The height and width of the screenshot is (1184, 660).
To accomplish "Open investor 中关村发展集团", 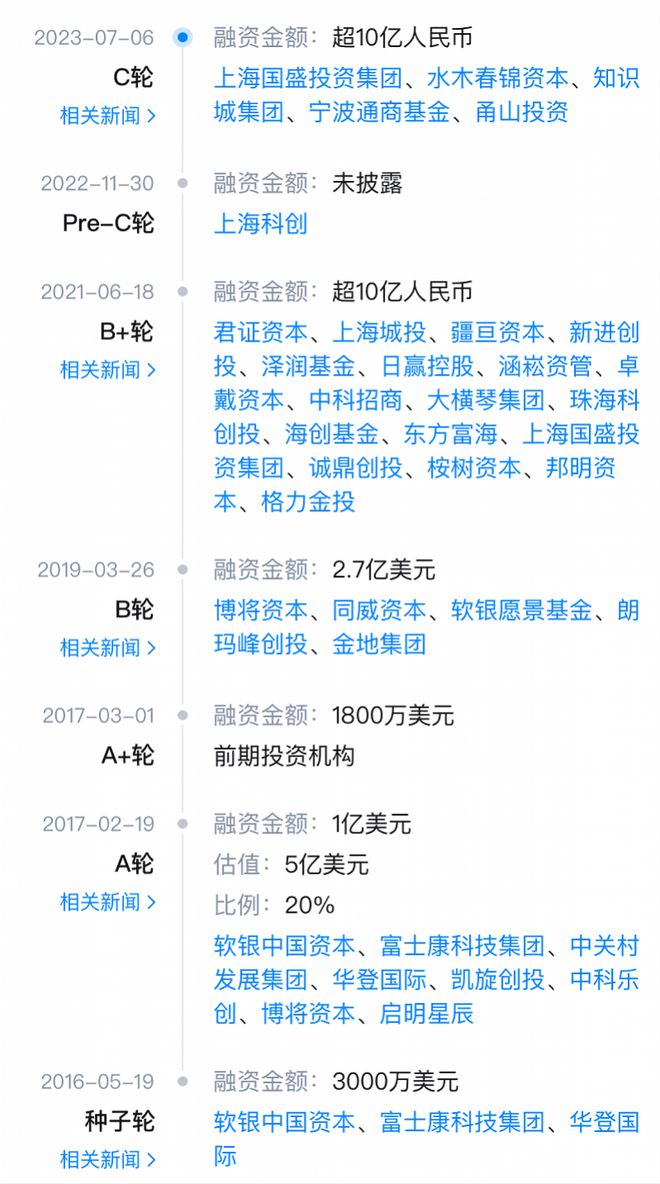I will click(x=427, y=962).
